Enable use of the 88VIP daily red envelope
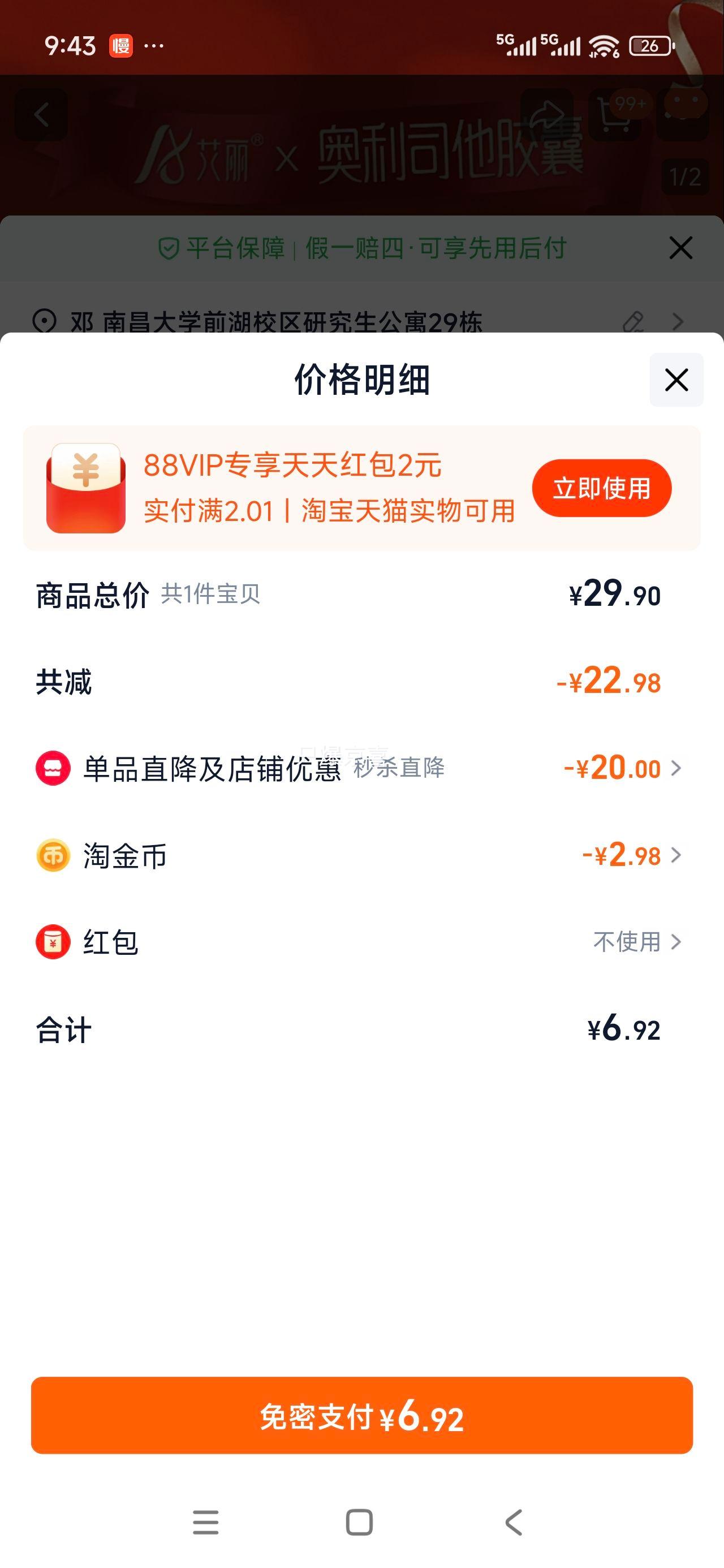724x1568 pixels. pyautogui.click(x=602, y=487)
